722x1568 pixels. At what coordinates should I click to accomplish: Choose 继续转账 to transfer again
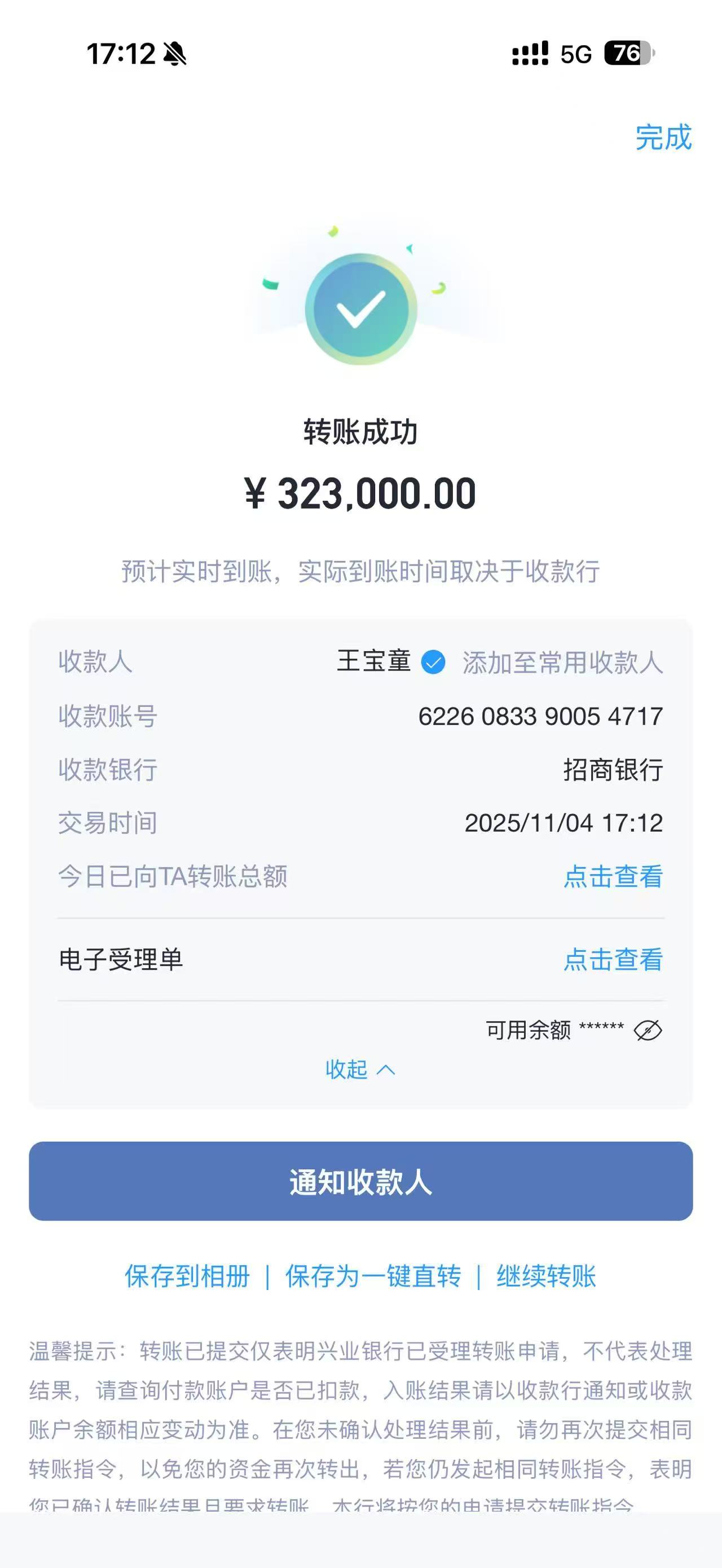click(x=545, y=1277)
